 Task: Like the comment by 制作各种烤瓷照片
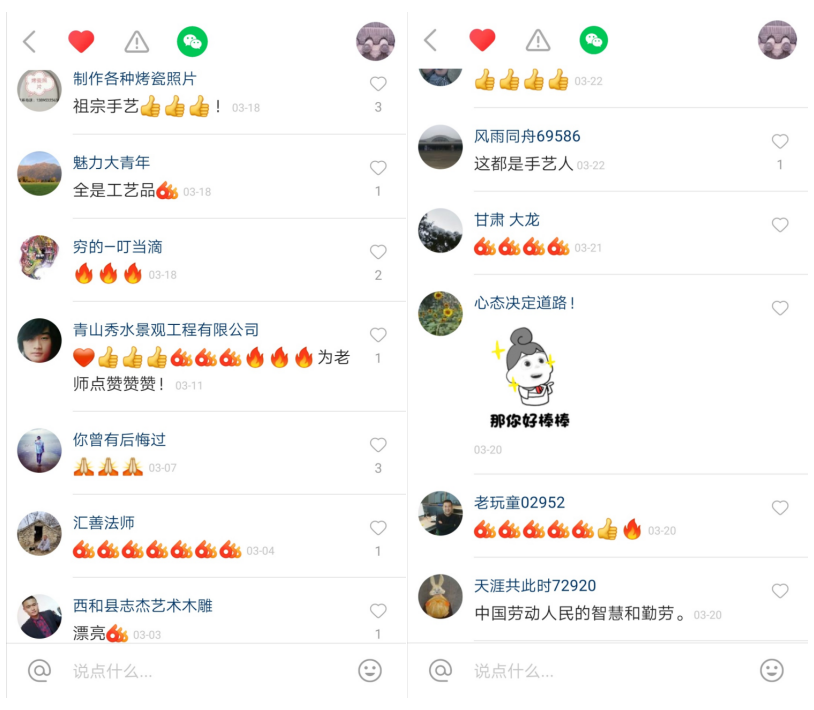378,84
